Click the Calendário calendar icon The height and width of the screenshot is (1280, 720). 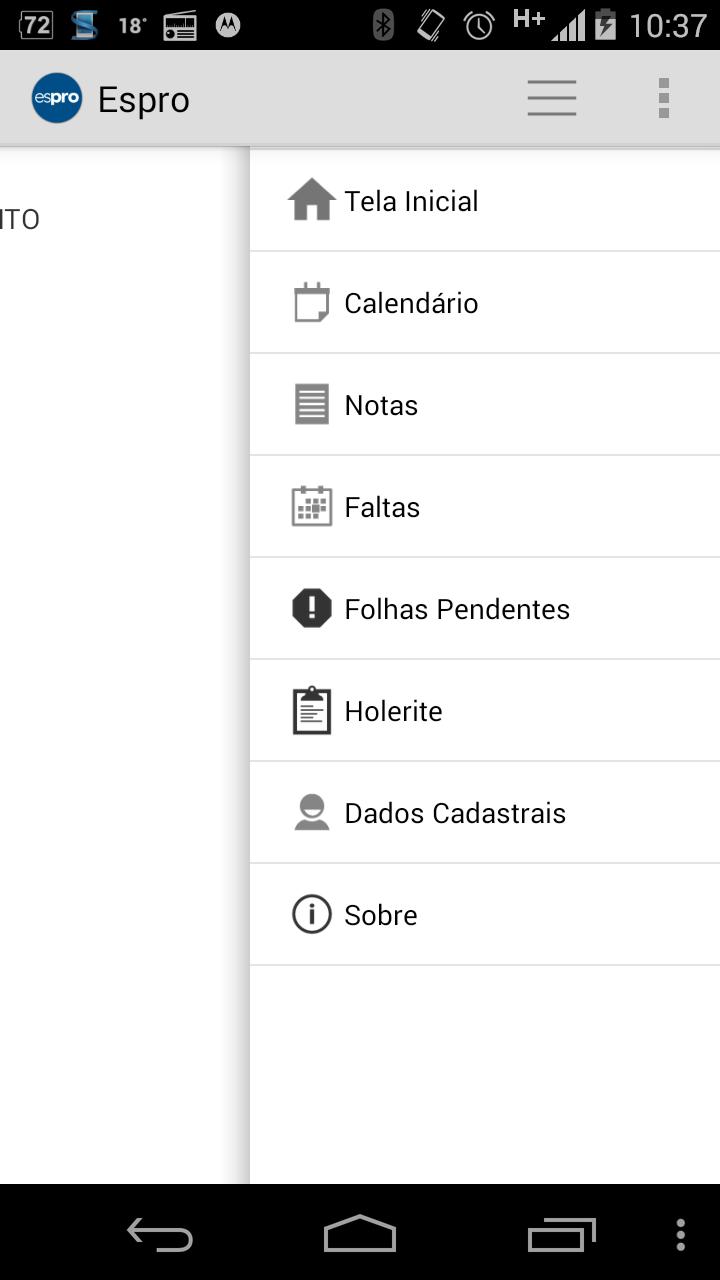point(313,302)
